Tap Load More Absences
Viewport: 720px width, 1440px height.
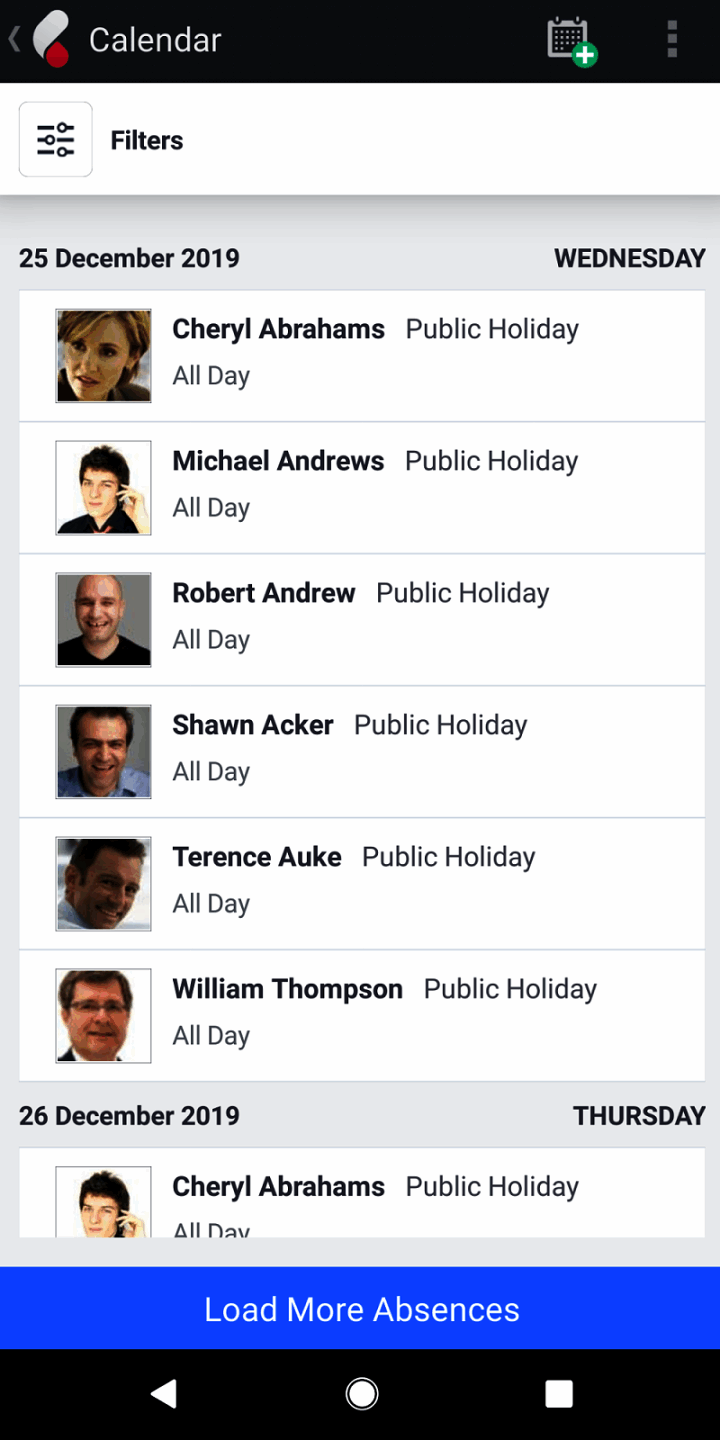(x=360, y=1309)
